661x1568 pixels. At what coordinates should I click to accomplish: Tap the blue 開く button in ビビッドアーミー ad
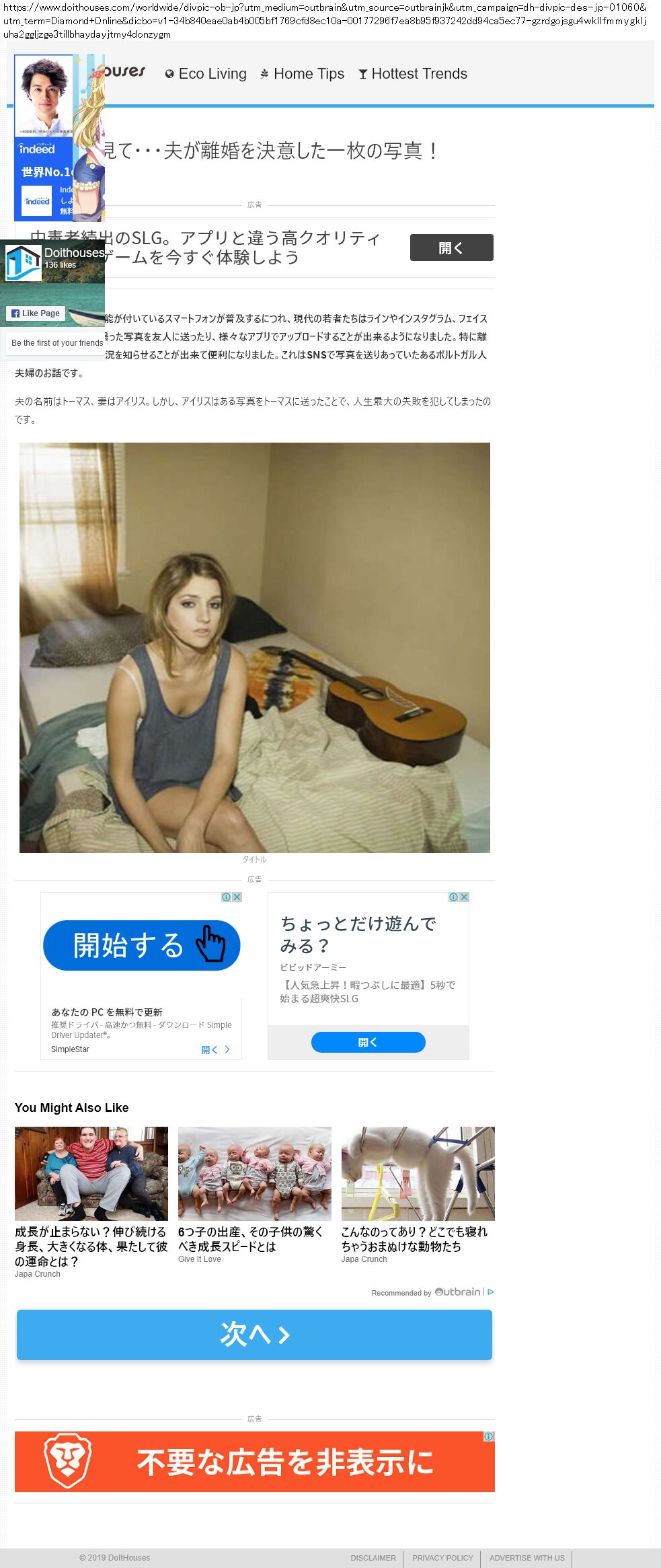368,1042
